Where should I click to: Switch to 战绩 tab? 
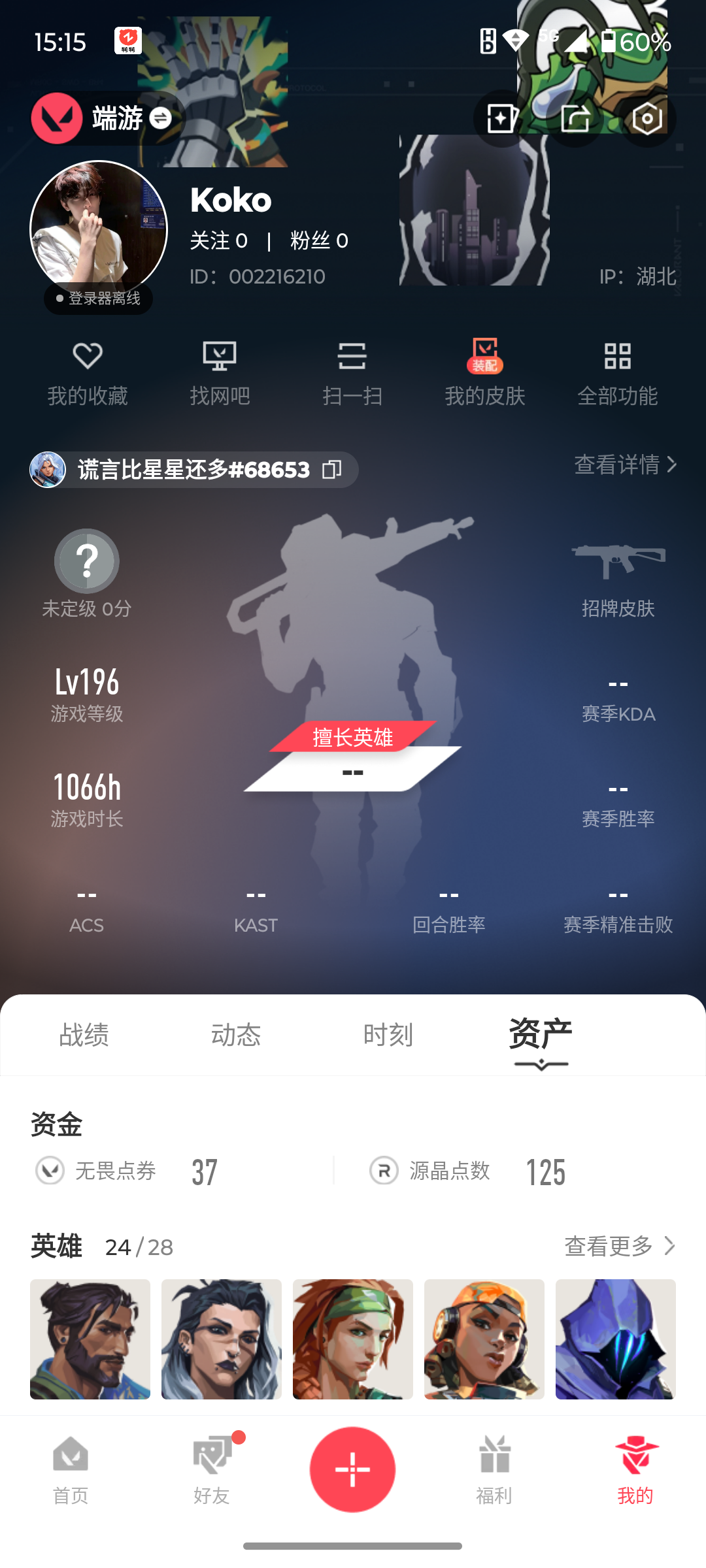(84, 1035)
